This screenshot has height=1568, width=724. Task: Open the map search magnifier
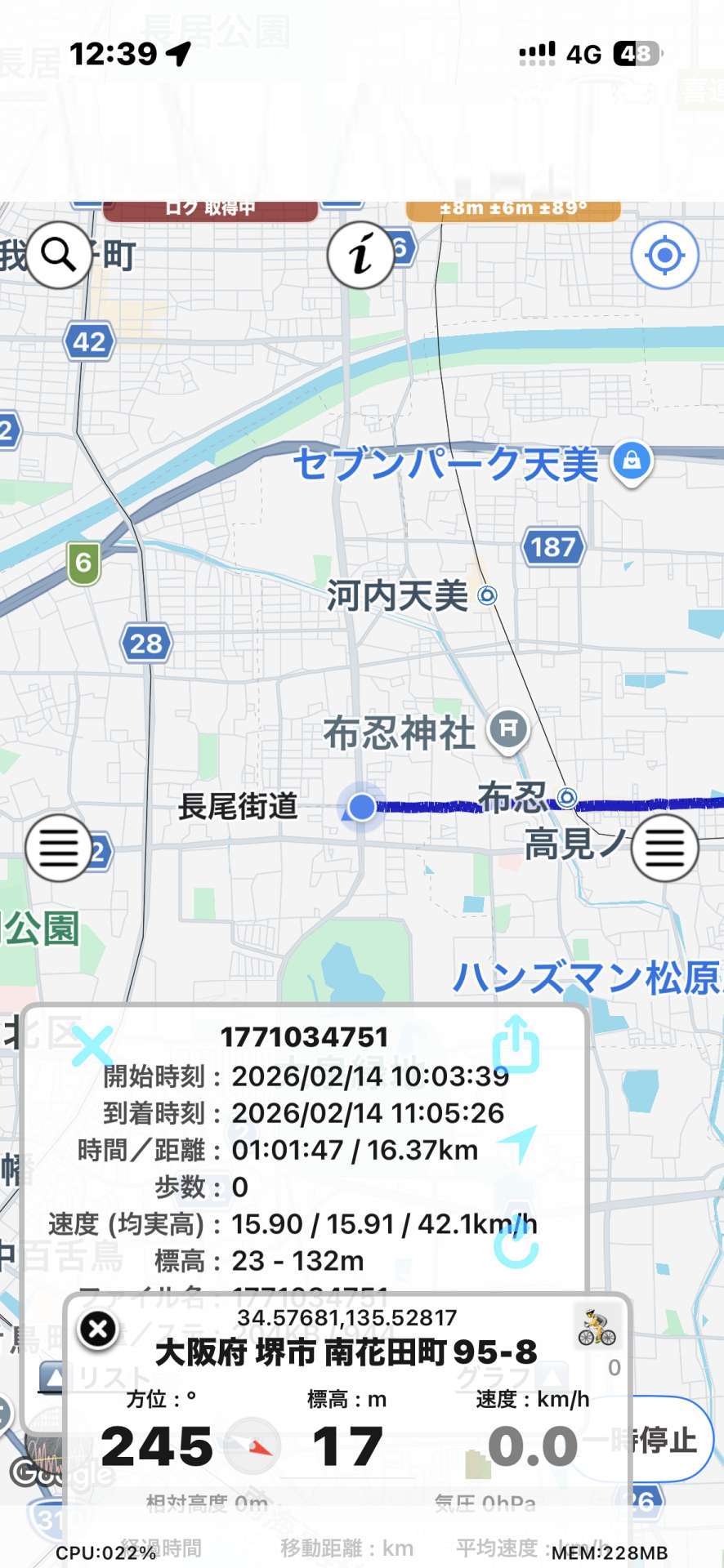tap(58, 255)
